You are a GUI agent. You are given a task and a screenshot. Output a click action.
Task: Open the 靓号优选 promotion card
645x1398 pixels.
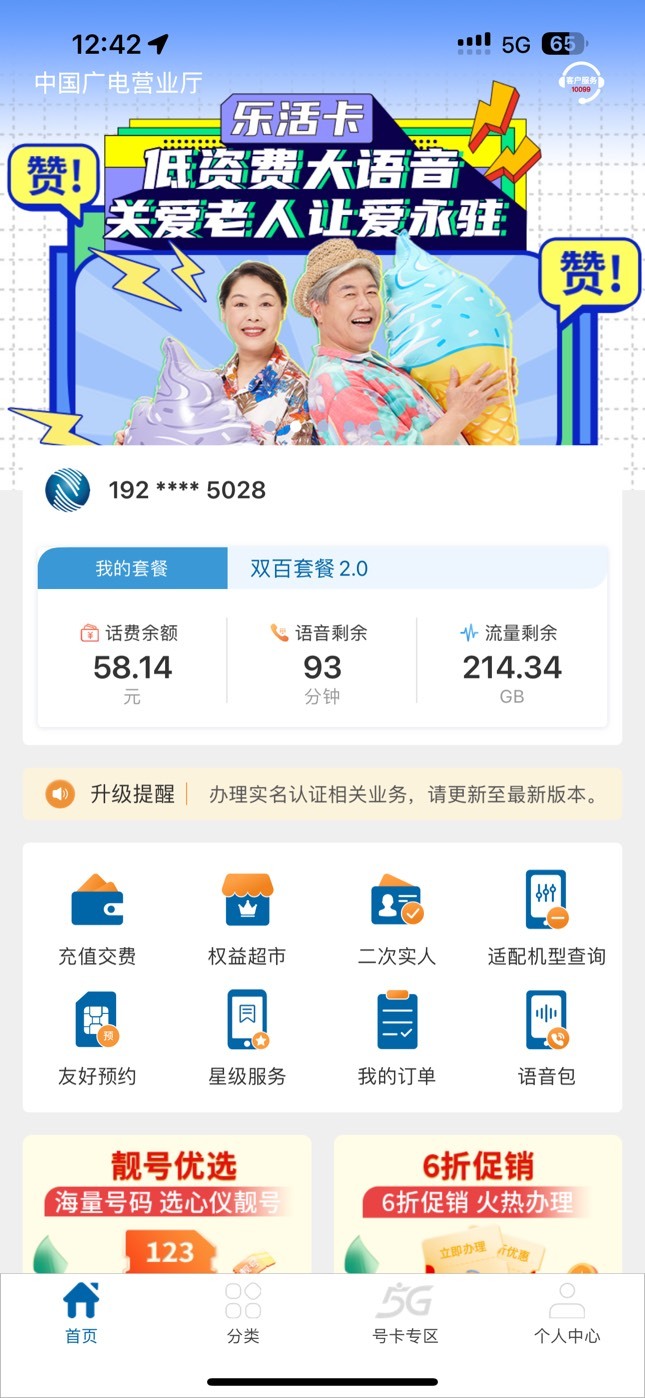point(167,1204)
